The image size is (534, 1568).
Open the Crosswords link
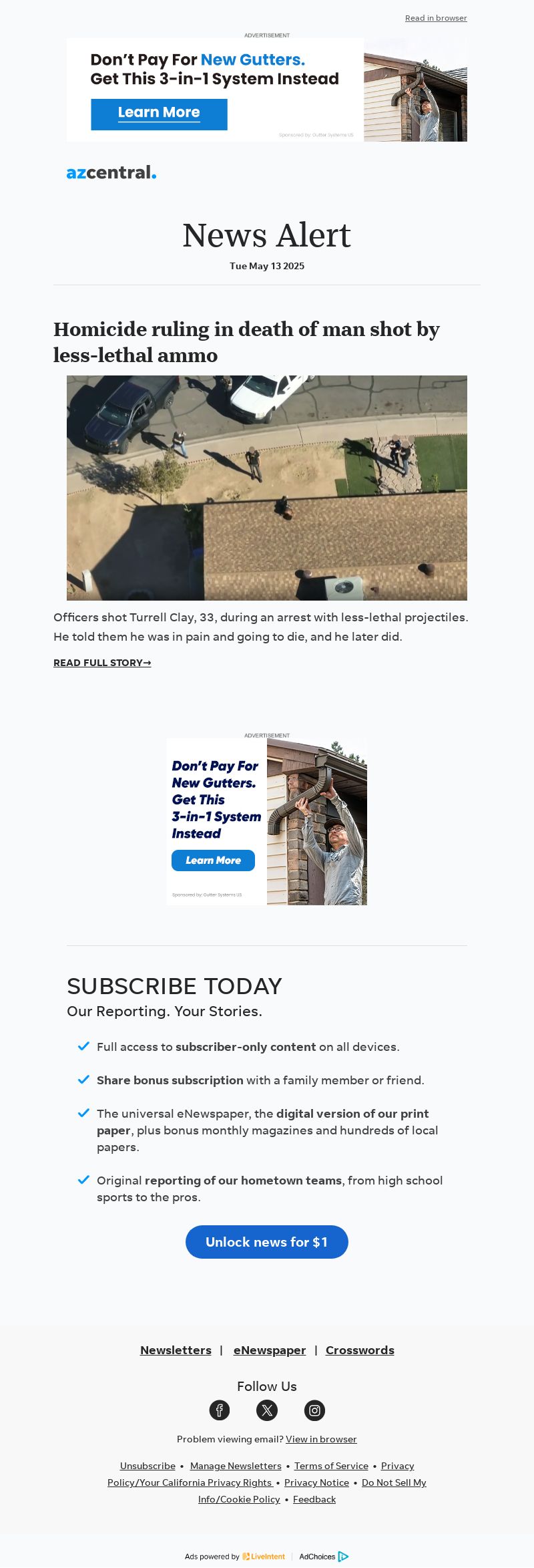[360, 1350]
